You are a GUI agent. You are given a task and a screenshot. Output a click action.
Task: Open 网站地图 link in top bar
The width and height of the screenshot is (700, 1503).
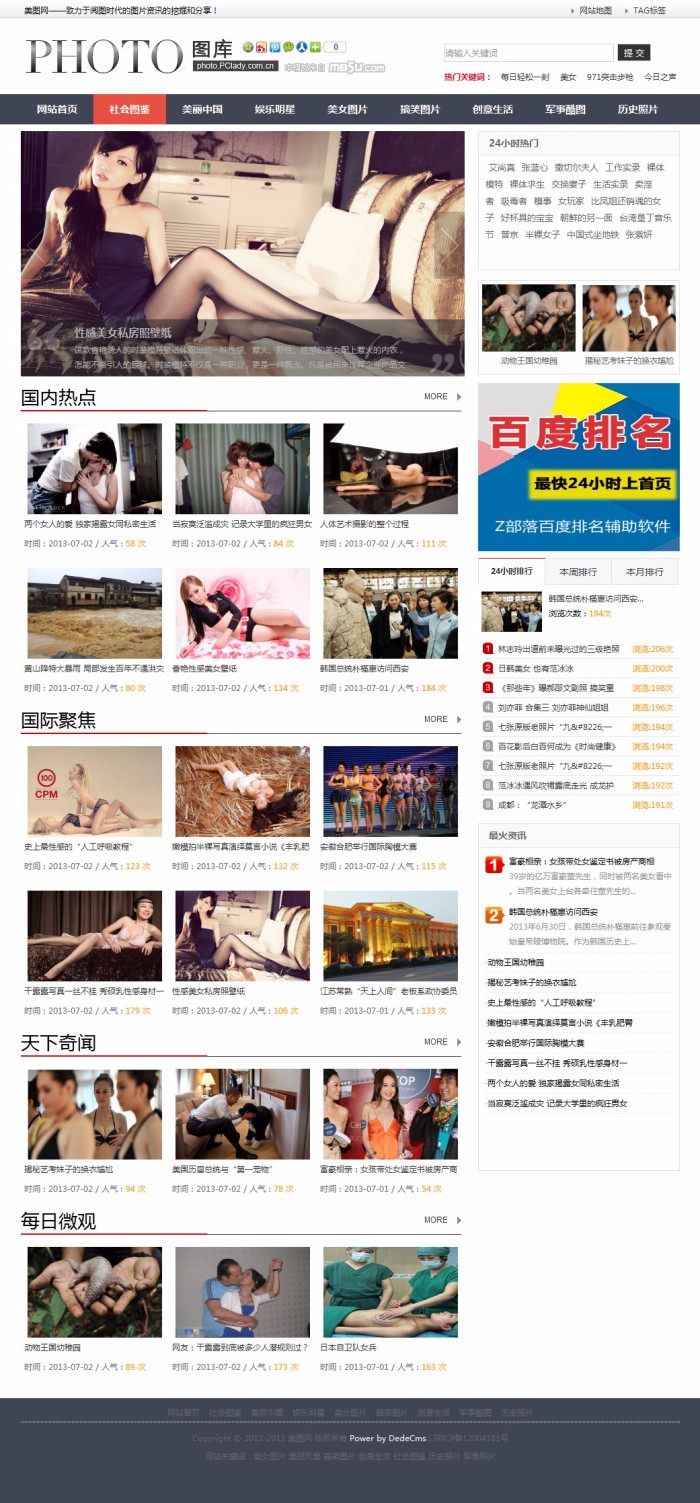tap(595, 10)
